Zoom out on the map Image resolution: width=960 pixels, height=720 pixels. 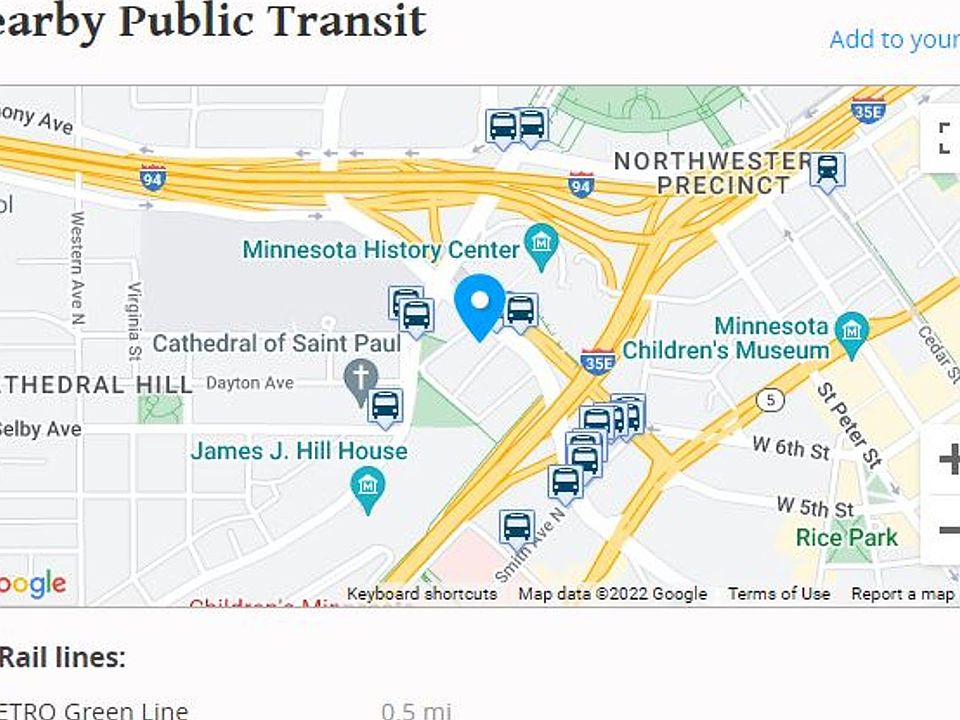coord(947,530)
